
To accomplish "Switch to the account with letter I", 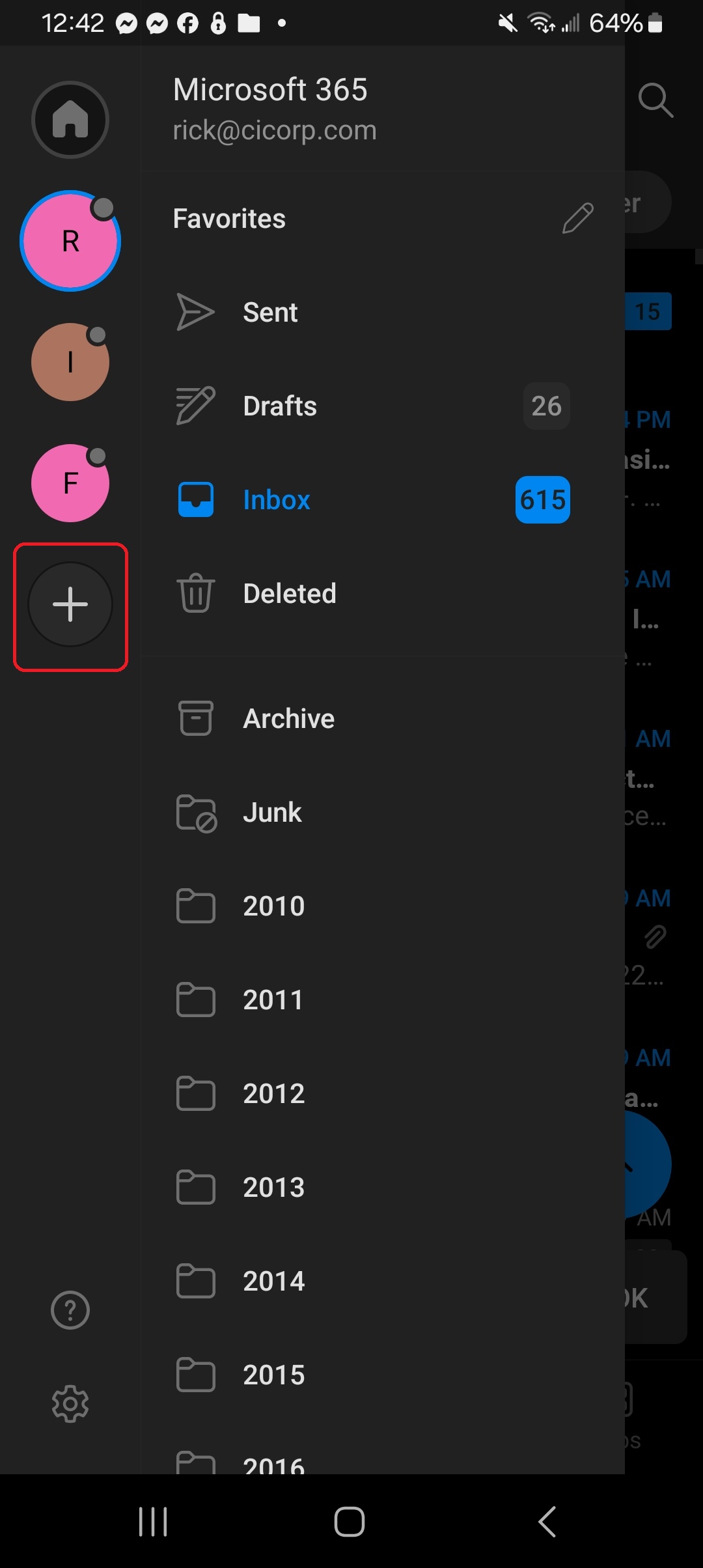I will 70,362.
